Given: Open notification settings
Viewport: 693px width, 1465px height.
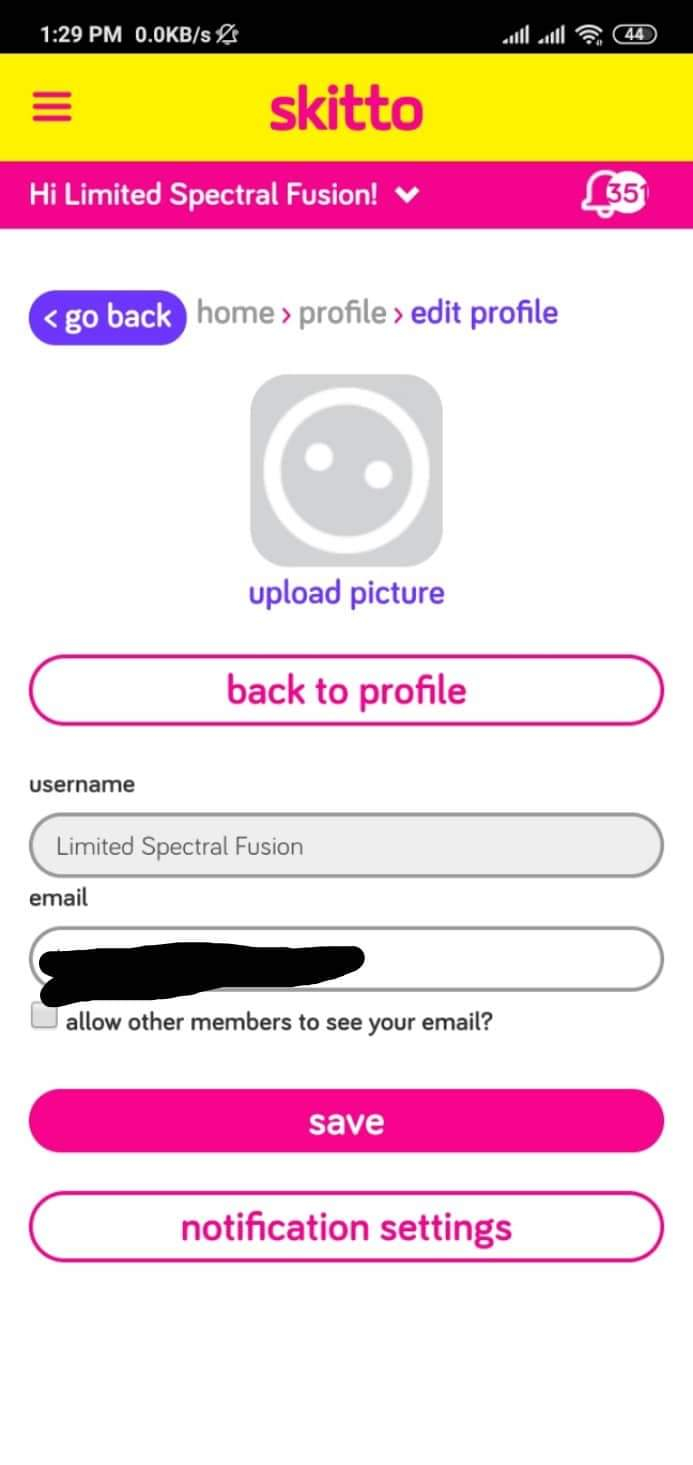Looking at the screenshot, I should click(346, 1227).
